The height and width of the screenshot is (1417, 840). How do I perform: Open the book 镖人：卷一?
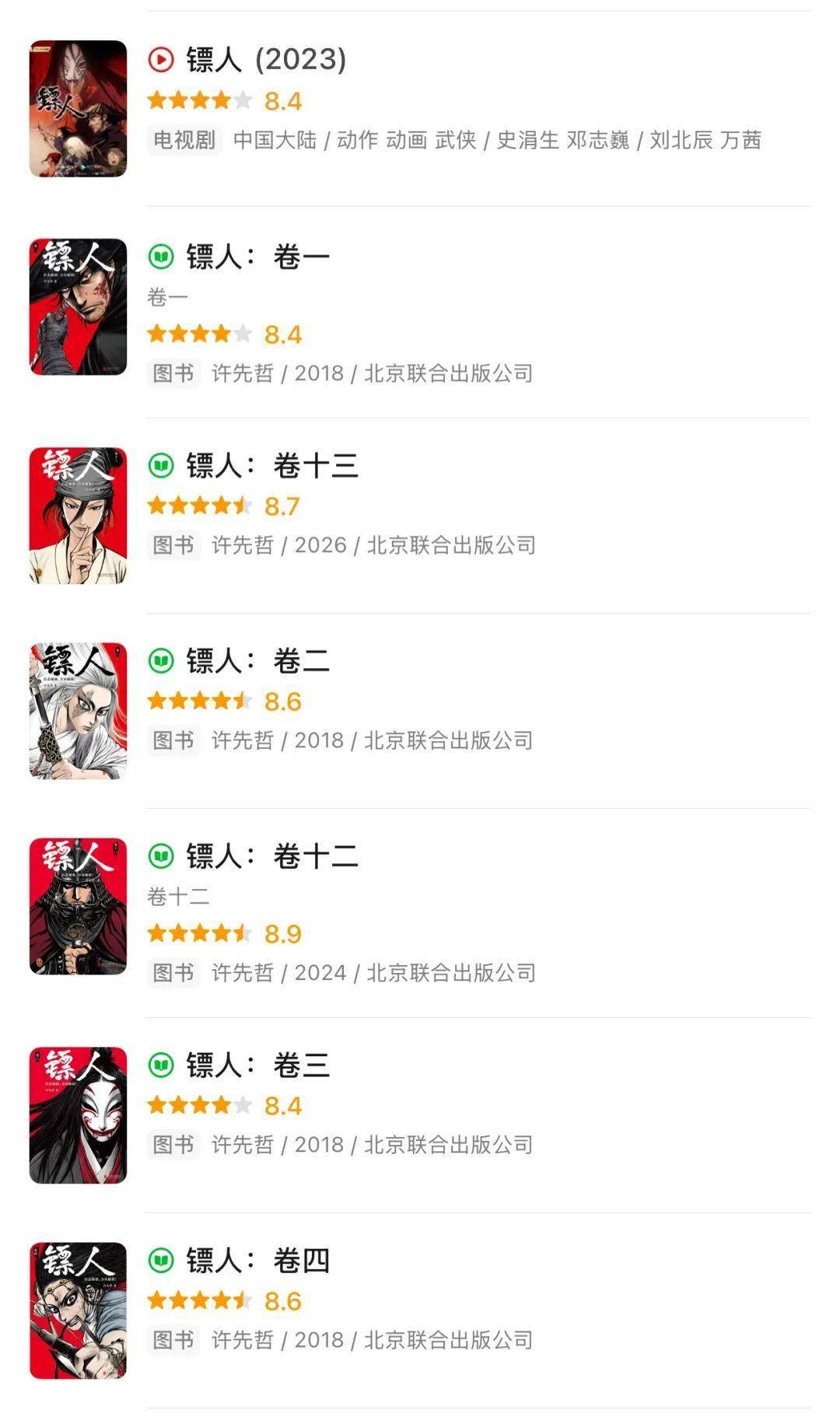tap(257, 257)
